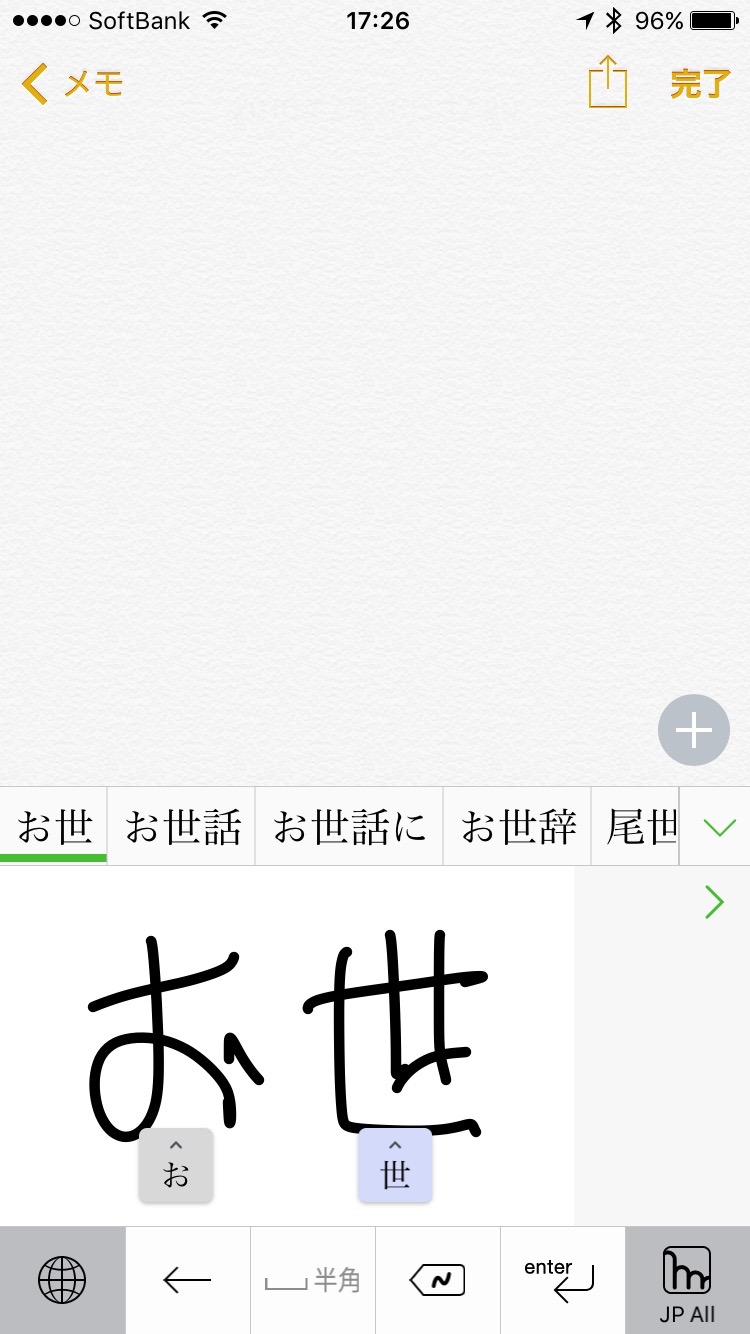Image resolution: width=750 pixels, height=1334 pixels.
Task: Select the お世辞 candidate
Action: point(518,827)
